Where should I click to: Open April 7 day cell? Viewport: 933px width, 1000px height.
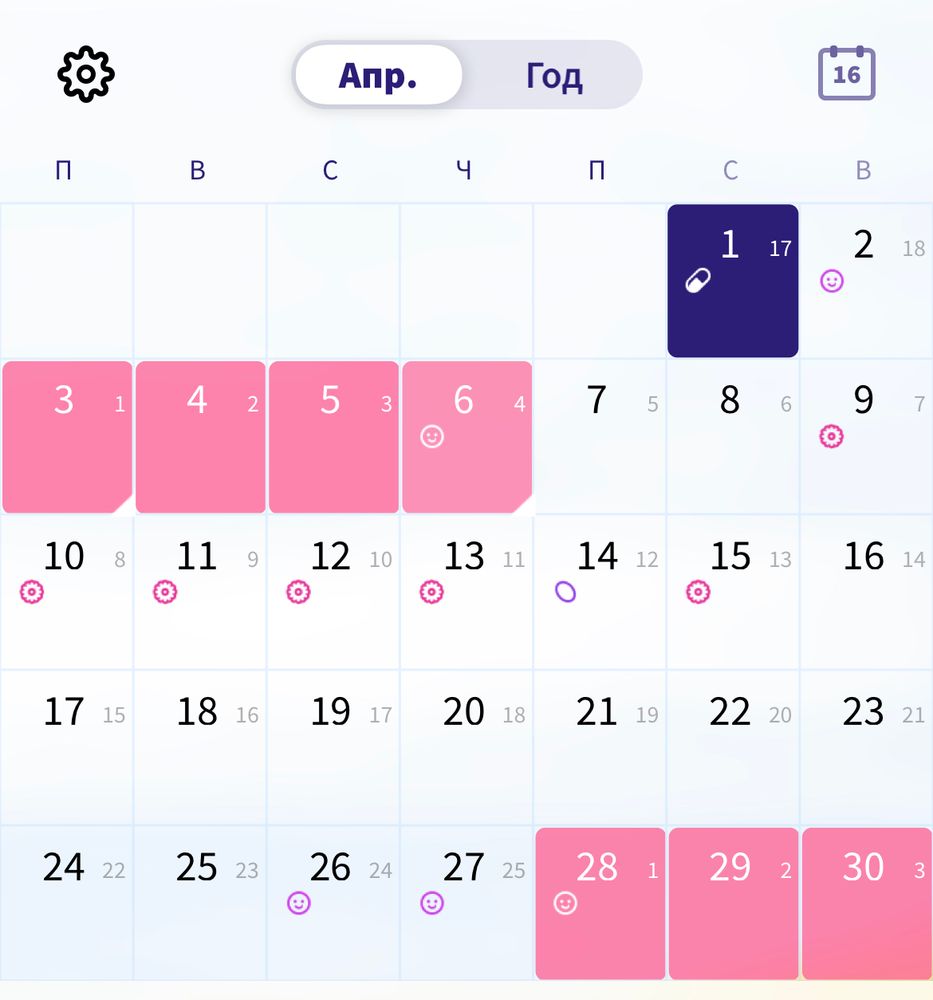coord(599,436)
